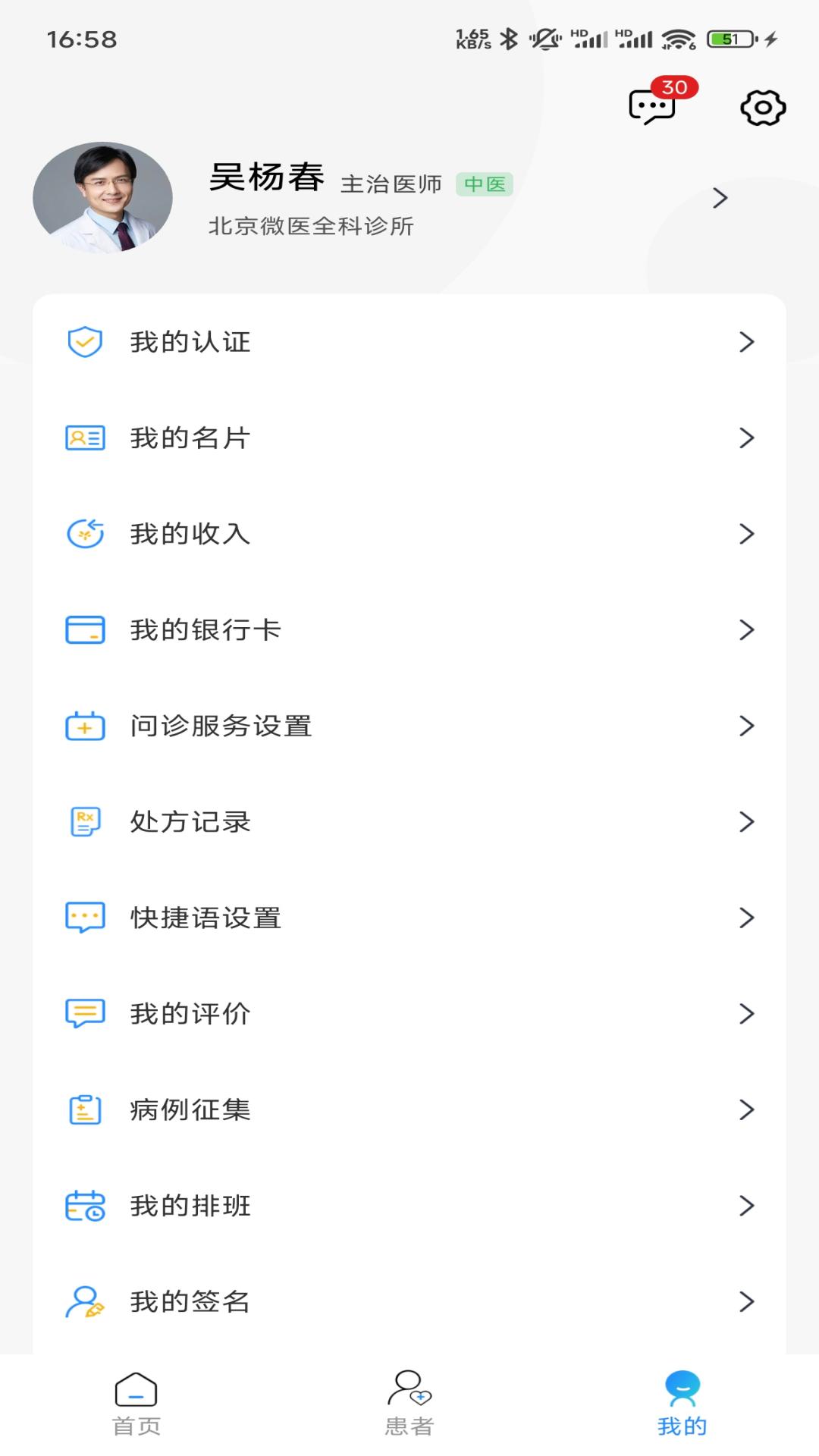The image size is (819, 1456).
Task: Open the calendar icon for 我的排班
Action: click(x=86, y=1205)
